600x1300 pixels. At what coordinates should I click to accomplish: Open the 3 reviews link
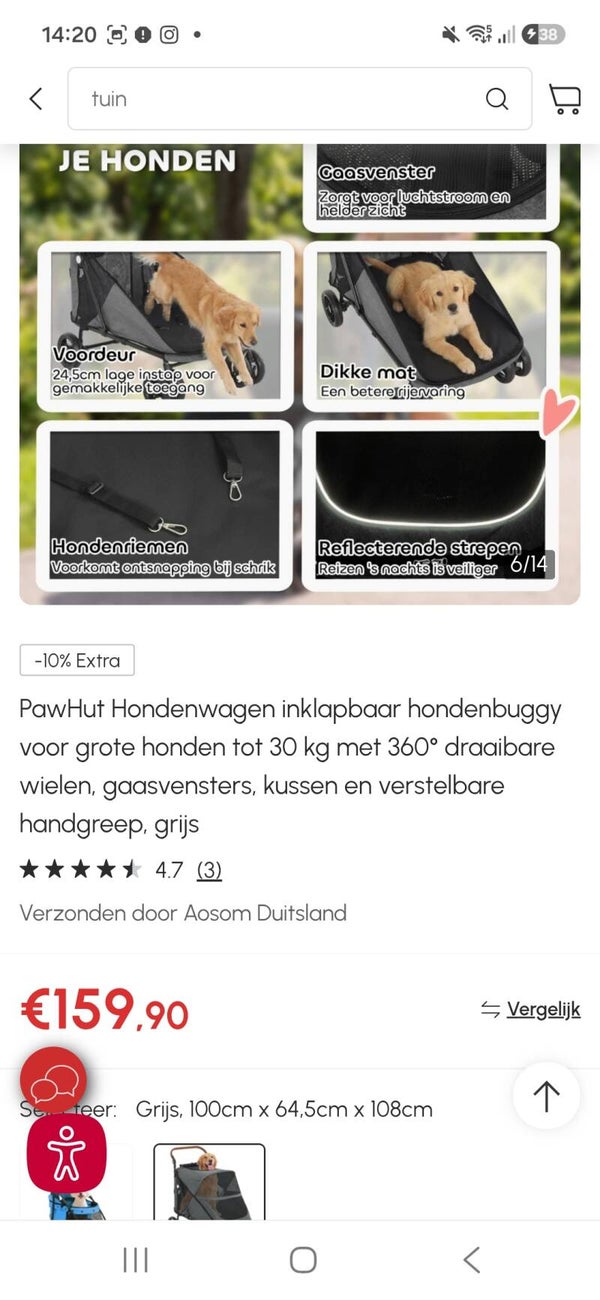pos(209,870)
